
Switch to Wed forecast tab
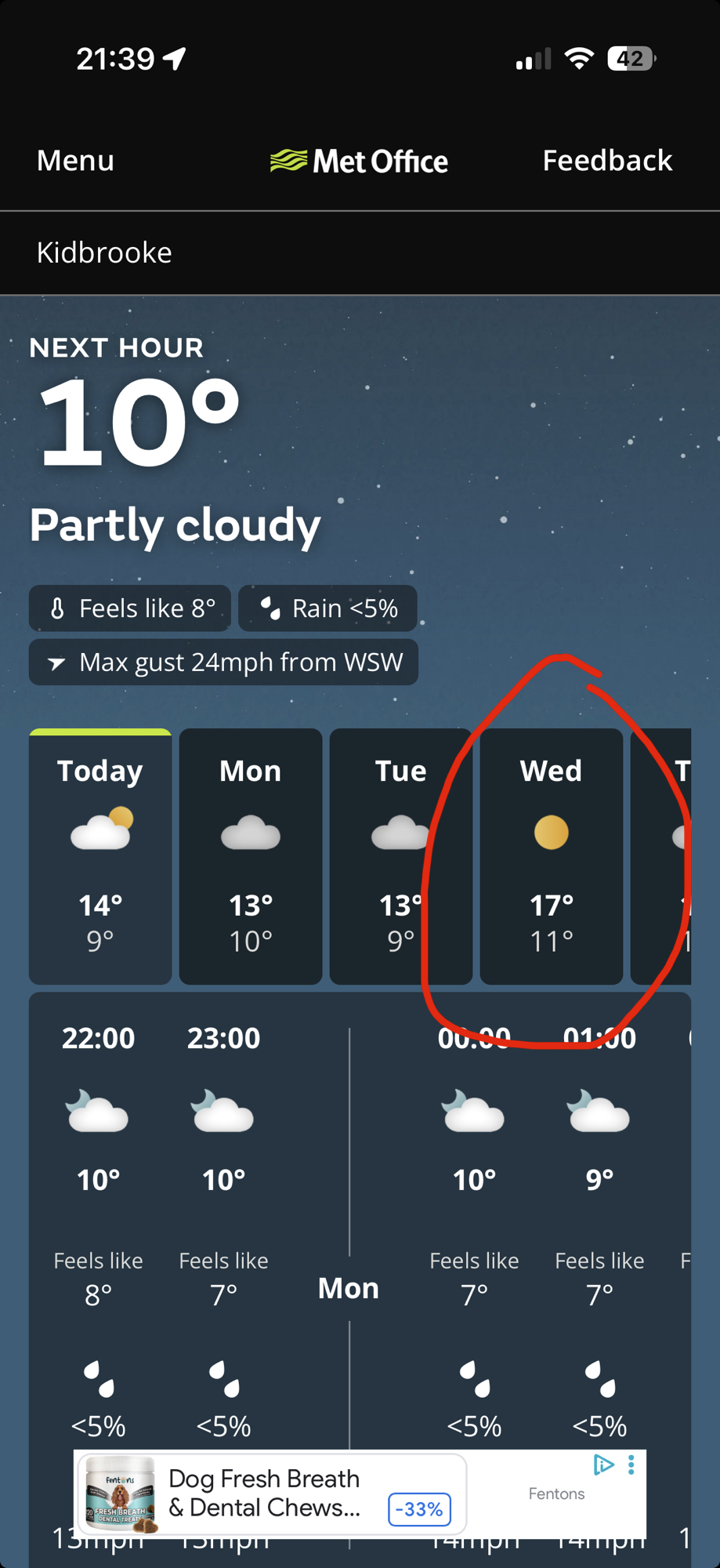pyautogui.click(x=551, y=856)
